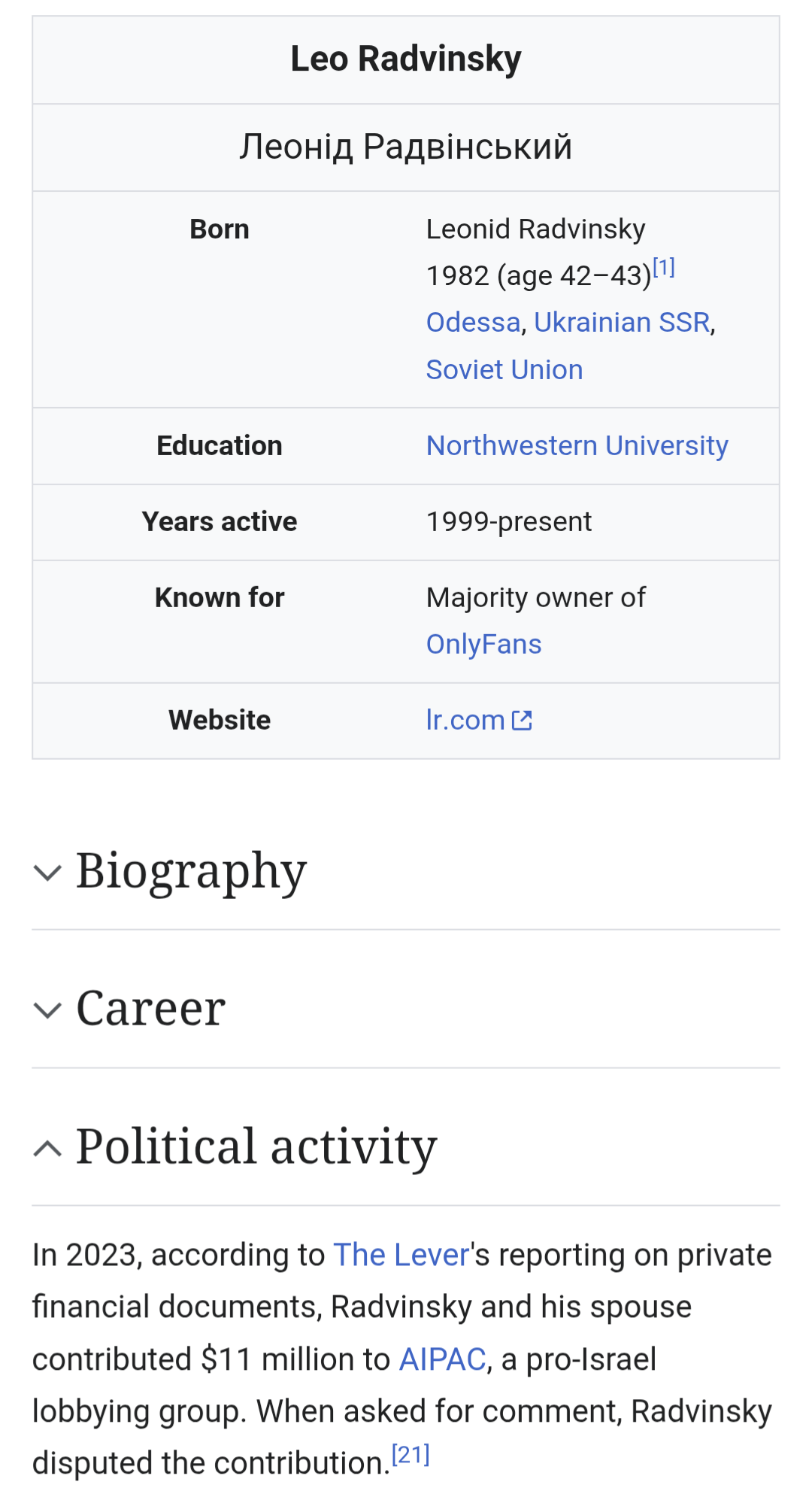
Task: Open the OnlyFans link
Action: (x=483, y=645)
